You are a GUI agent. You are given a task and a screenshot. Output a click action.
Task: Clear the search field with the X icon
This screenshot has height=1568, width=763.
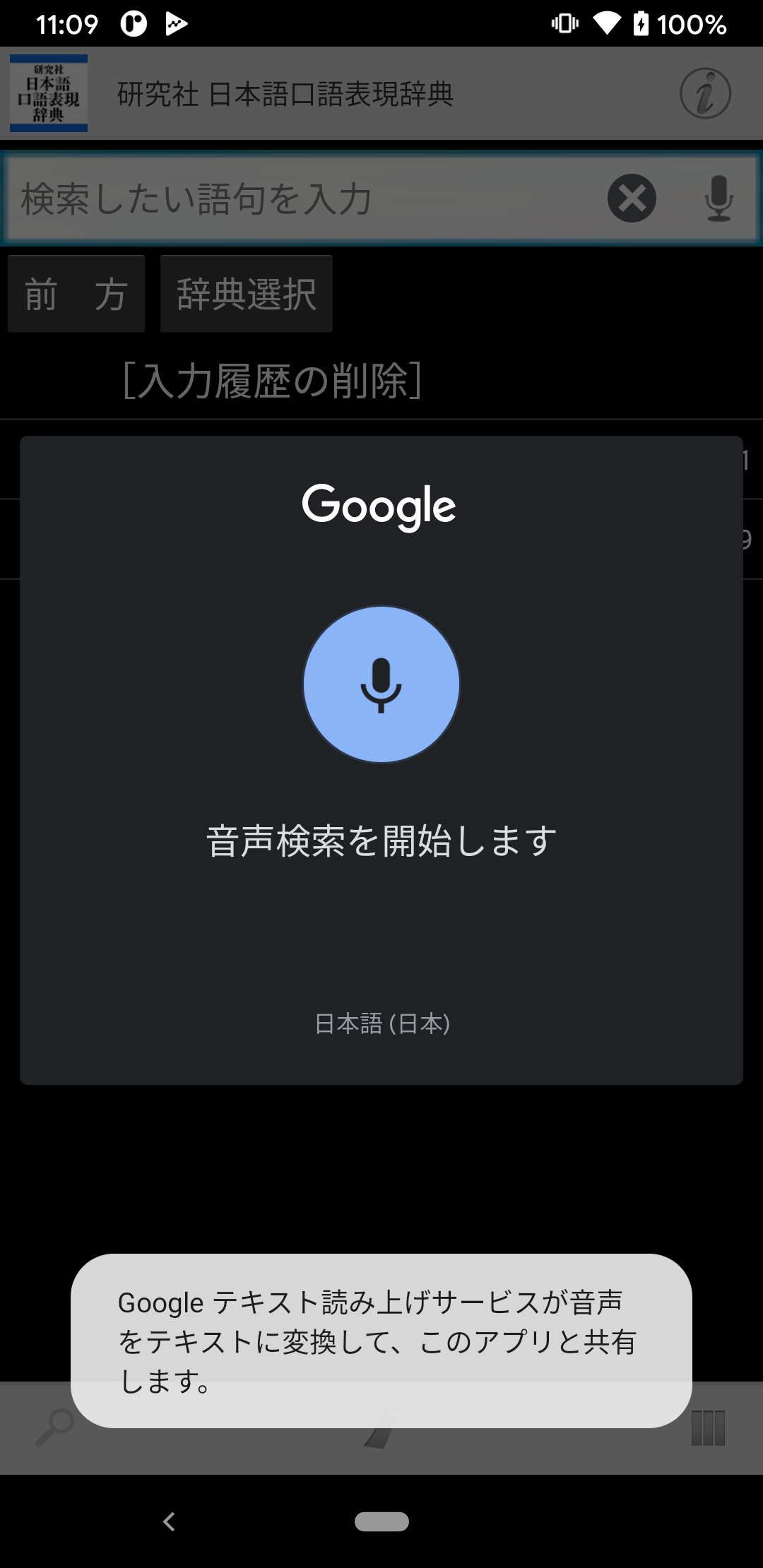coord(632,198)
